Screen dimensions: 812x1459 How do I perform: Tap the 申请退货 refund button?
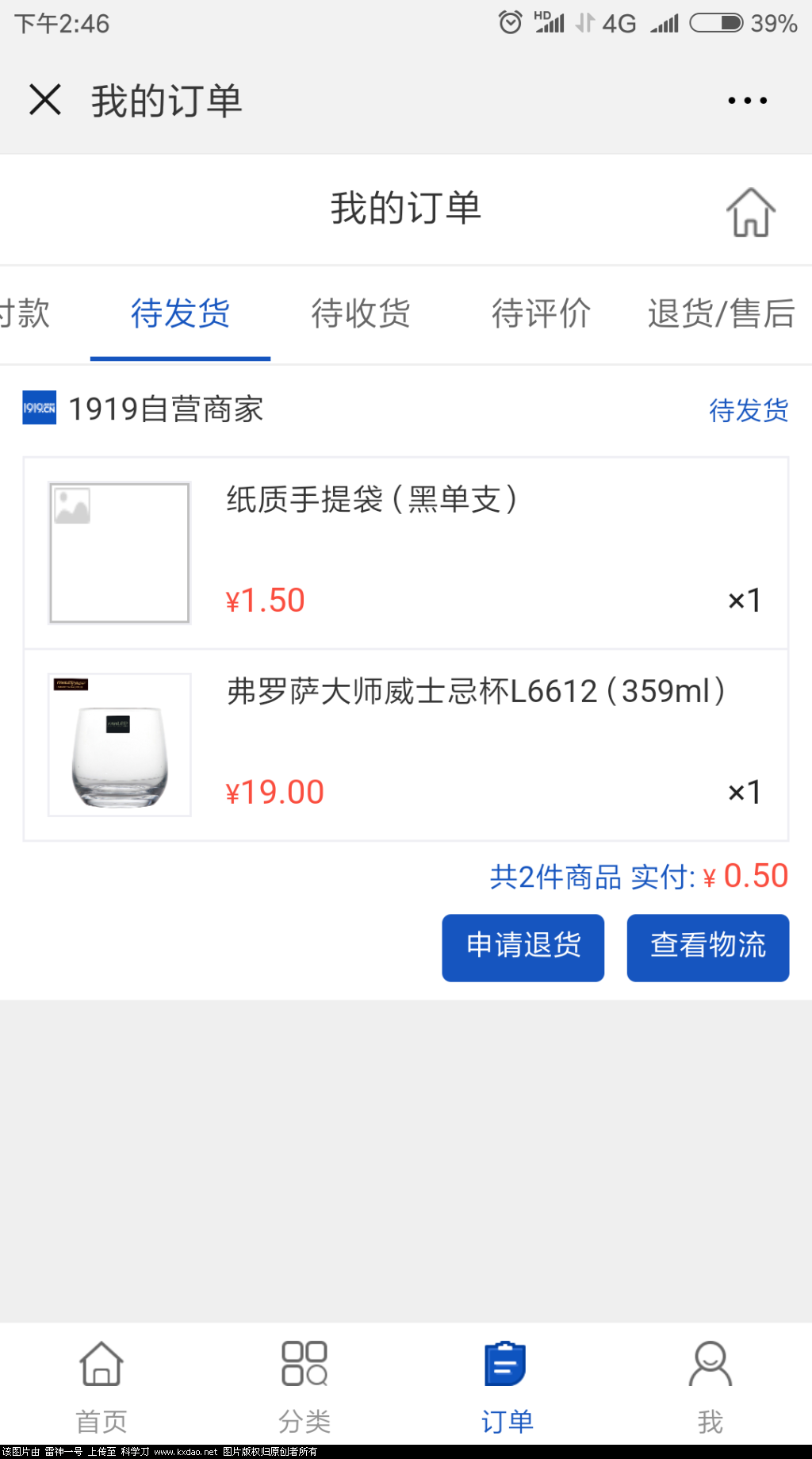point(523,946)
